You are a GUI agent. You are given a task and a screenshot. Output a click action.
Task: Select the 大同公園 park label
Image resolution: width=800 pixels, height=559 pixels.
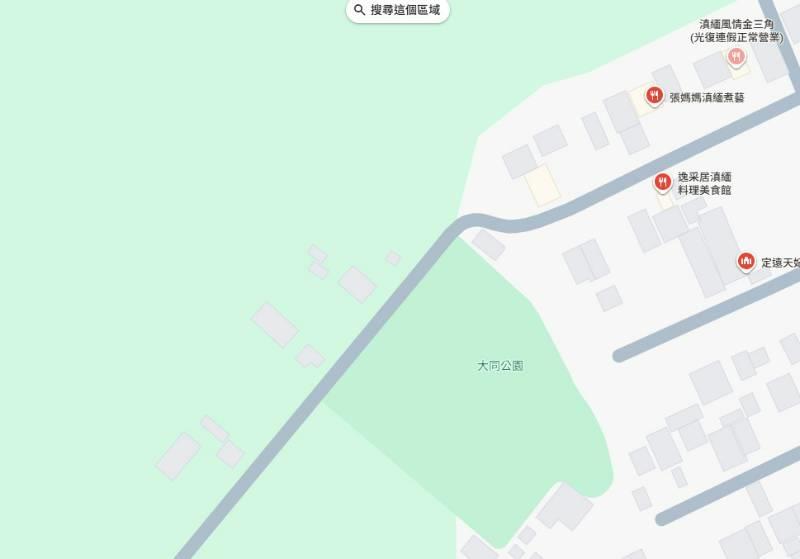pos(500,366)
